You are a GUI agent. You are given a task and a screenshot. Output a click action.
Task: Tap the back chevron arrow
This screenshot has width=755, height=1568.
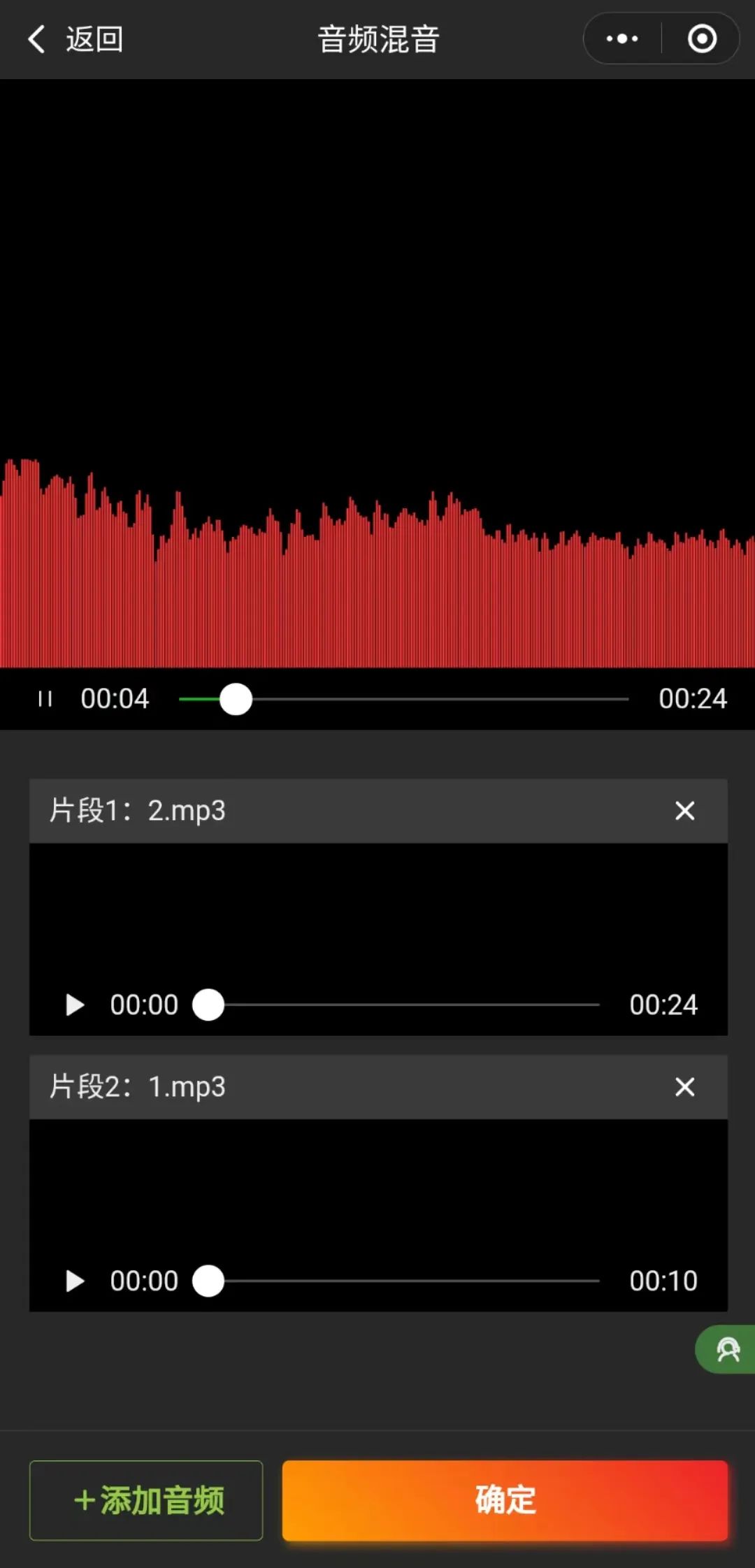point(36,39)
